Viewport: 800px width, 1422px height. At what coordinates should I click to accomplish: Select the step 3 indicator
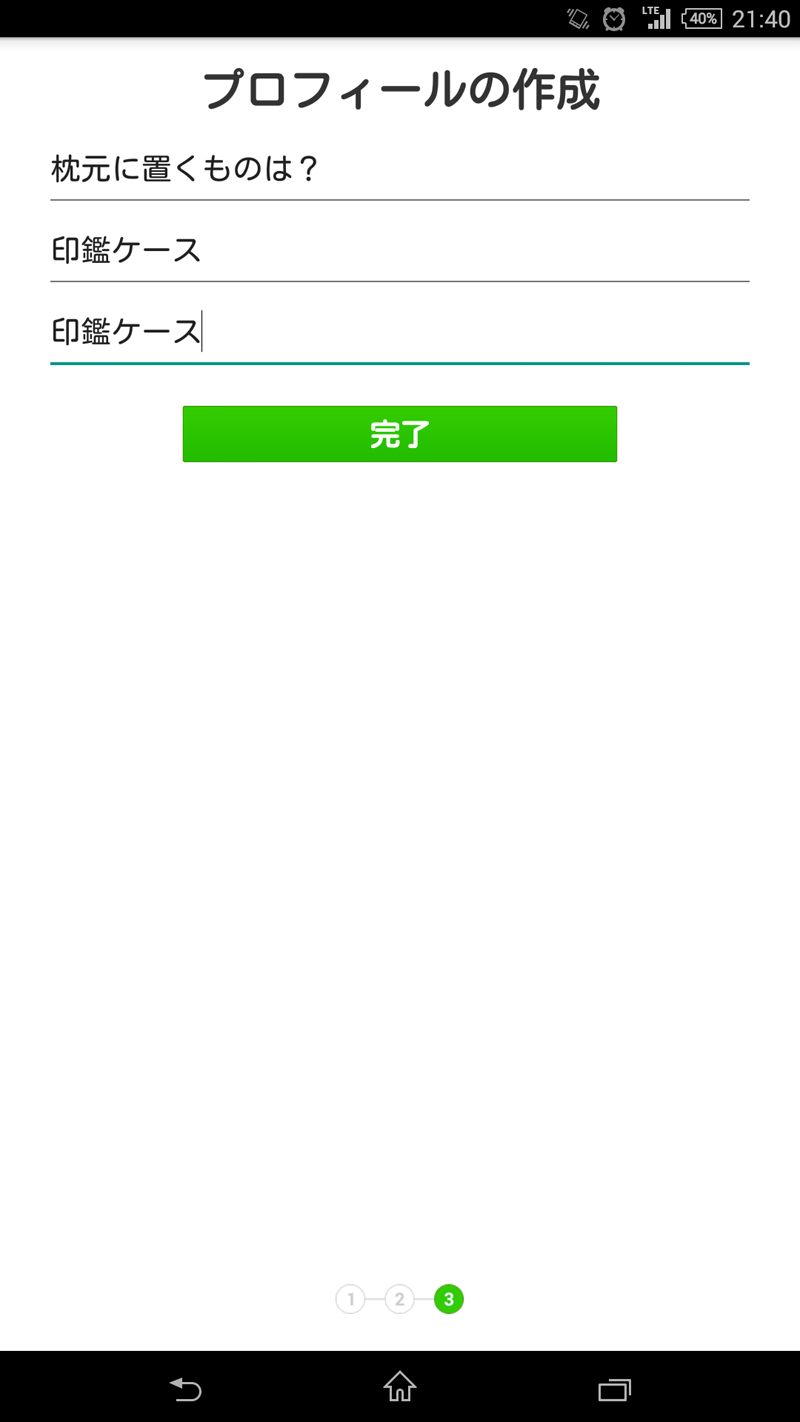[449, 1299]
